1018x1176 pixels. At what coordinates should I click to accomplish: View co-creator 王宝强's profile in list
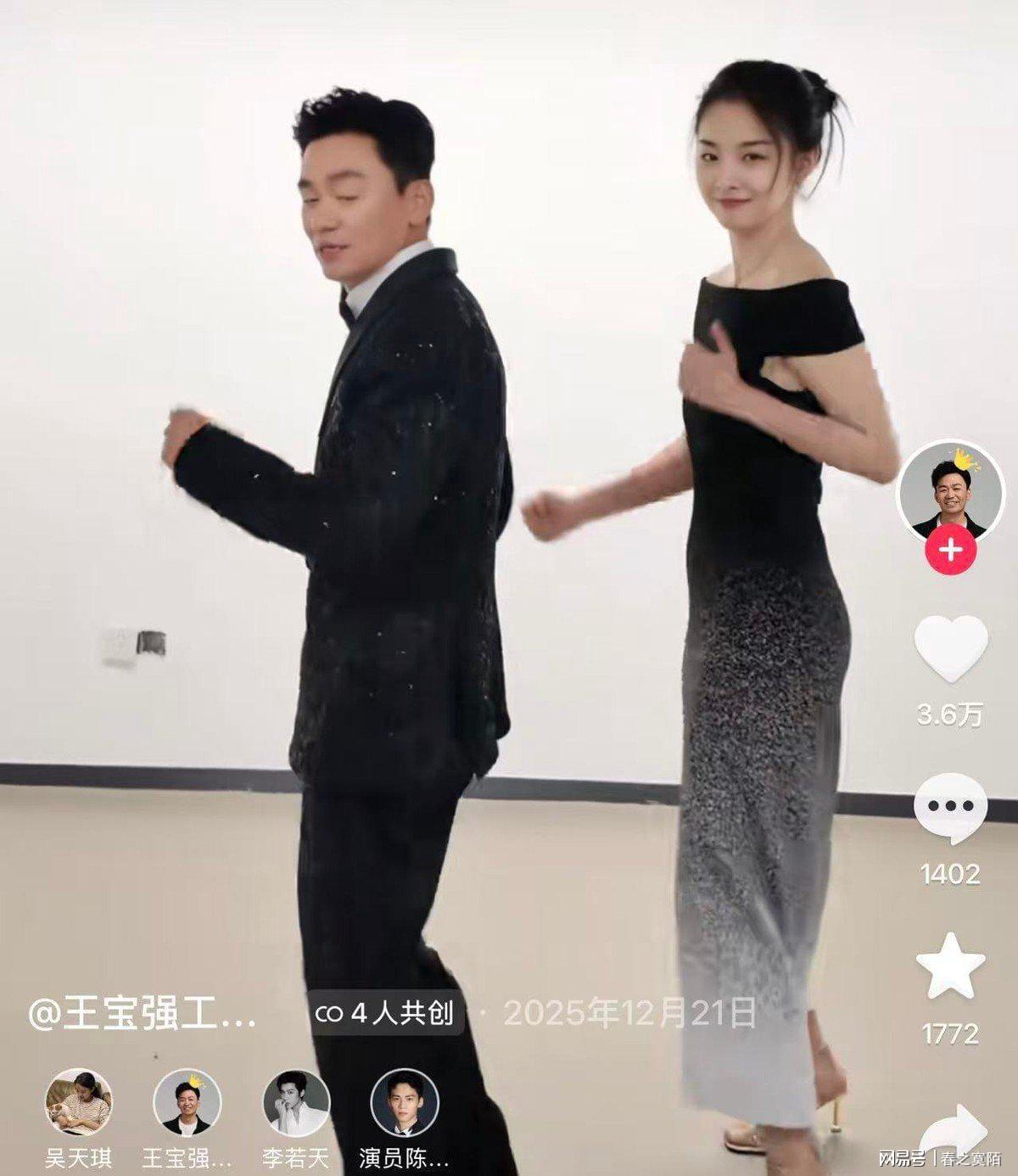point(187,1102)
